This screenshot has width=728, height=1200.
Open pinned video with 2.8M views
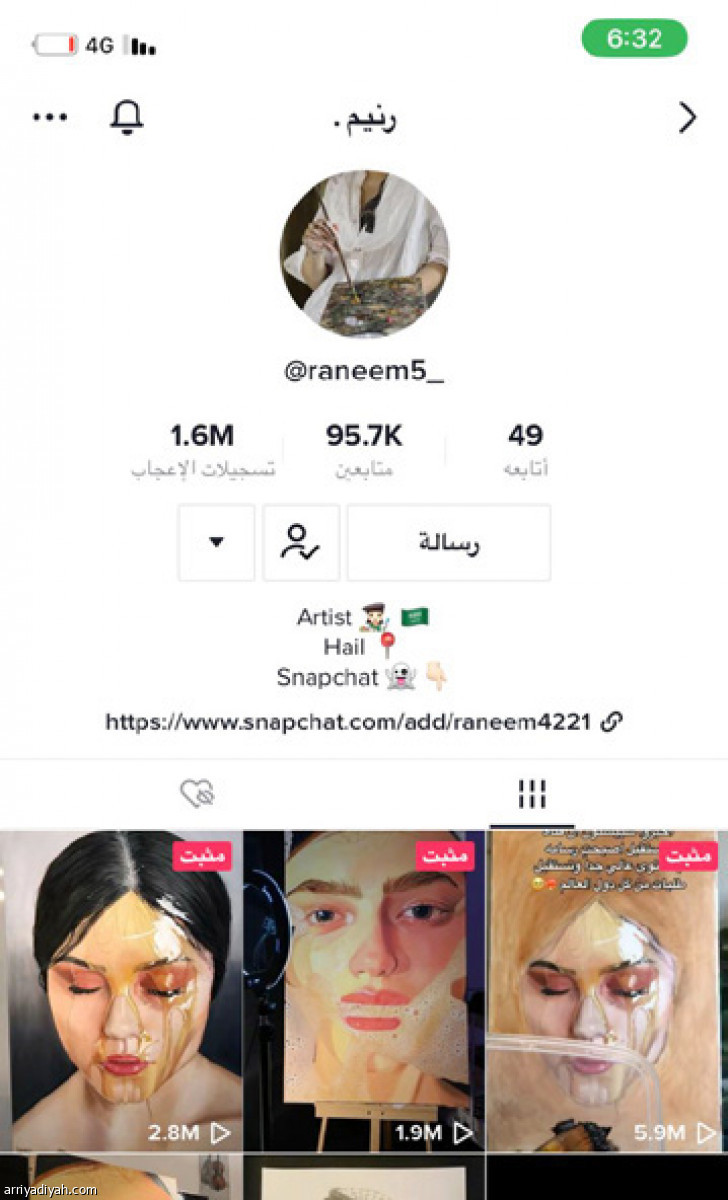coord(121,990)
